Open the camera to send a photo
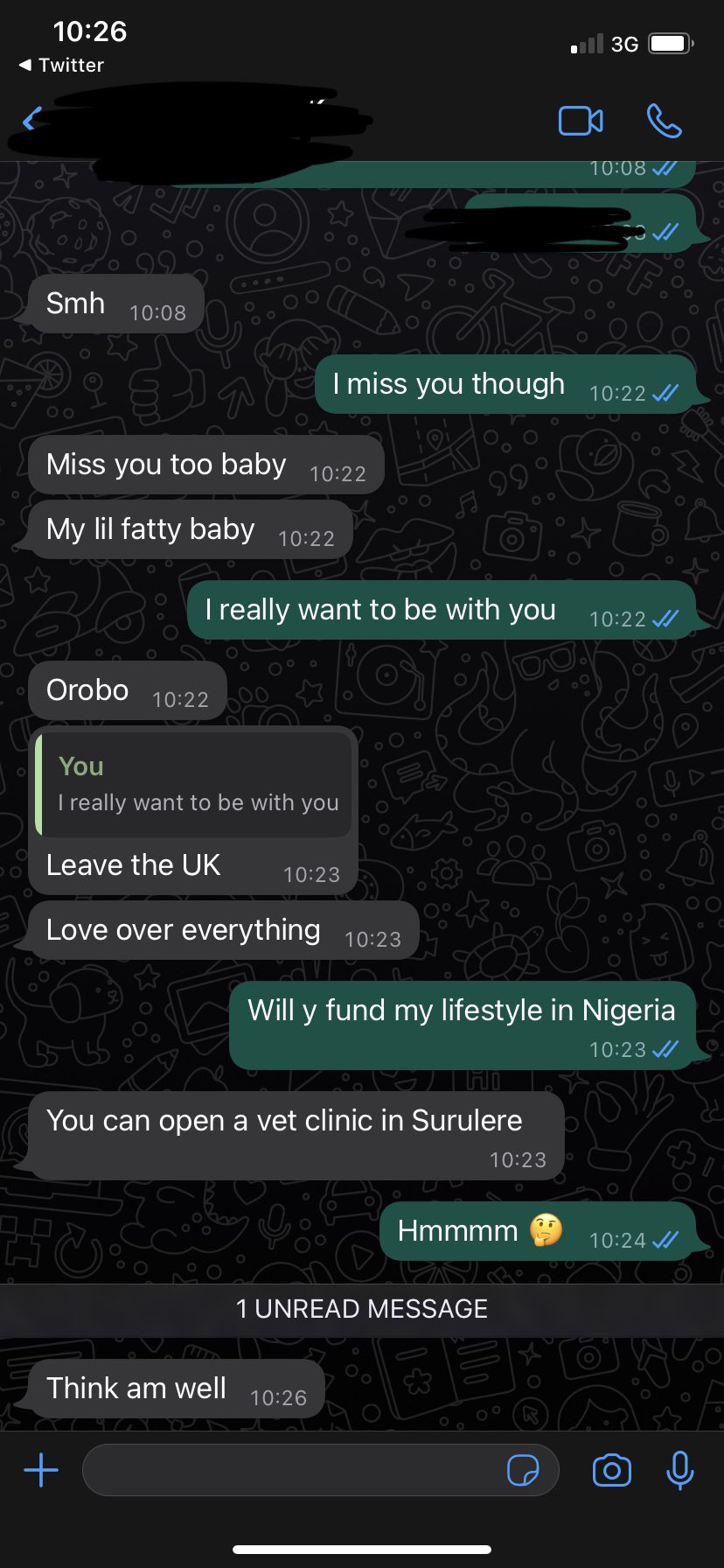The image size is (724, 1568). [611, 1470]
